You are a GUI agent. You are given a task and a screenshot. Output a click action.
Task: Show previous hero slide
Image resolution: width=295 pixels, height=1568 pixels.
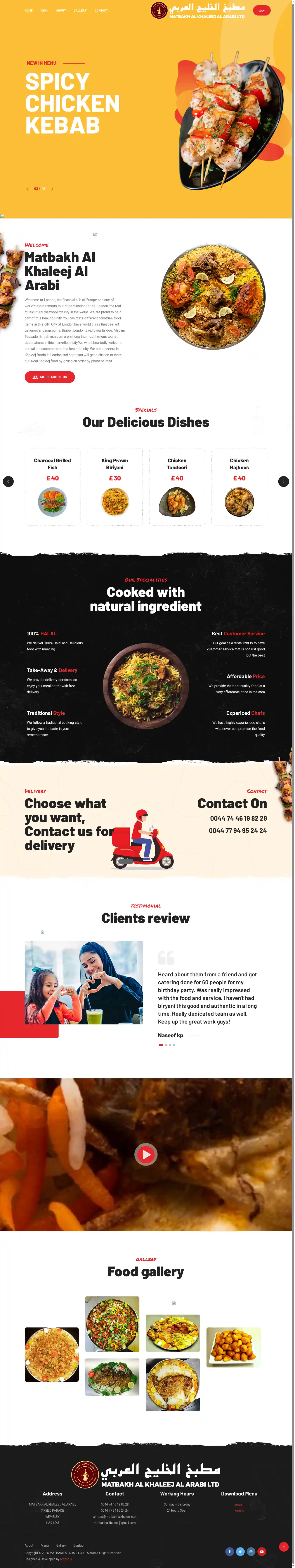pos(27,189)
